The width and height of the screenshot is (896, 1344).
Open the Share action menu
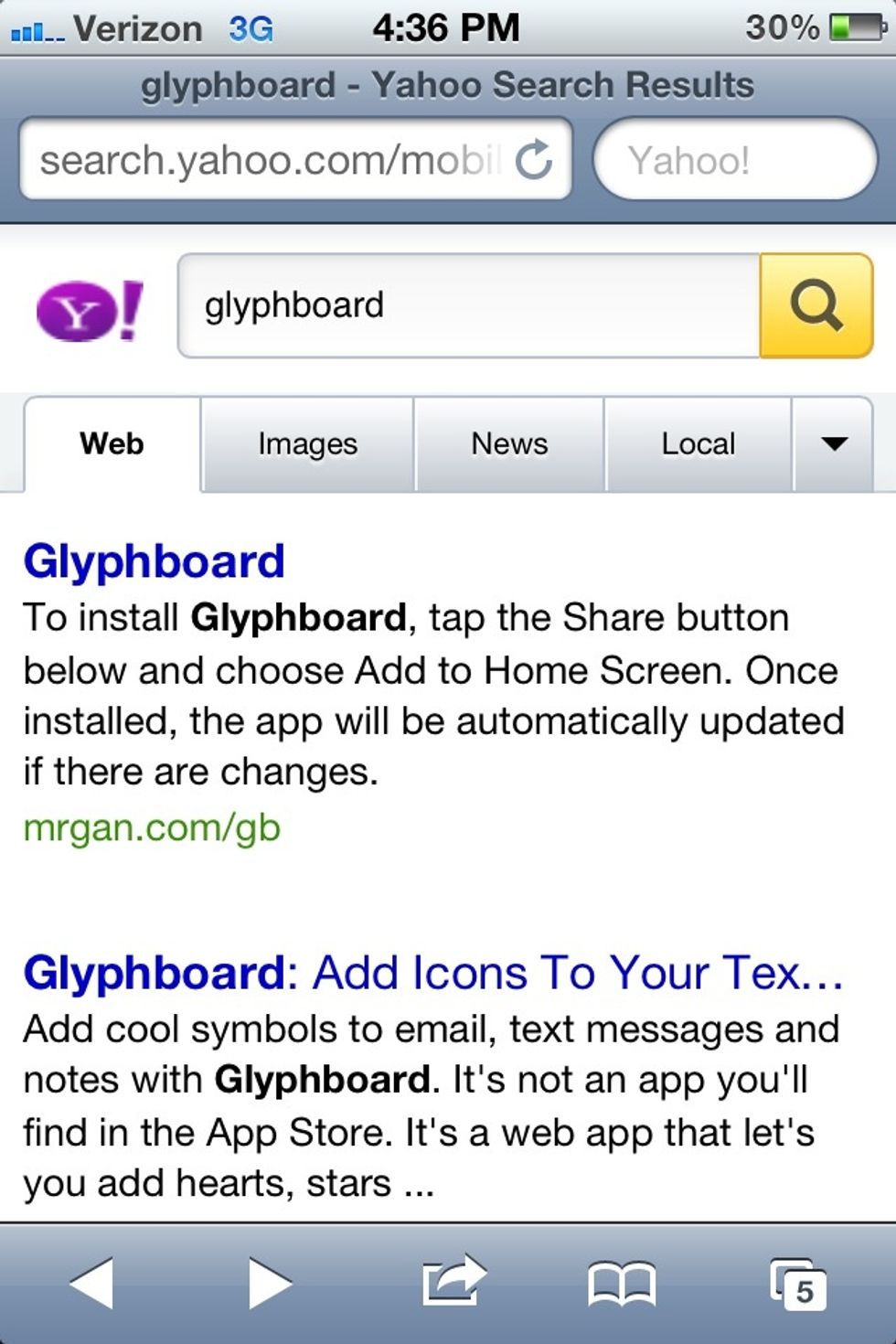tap(452, 1280)
